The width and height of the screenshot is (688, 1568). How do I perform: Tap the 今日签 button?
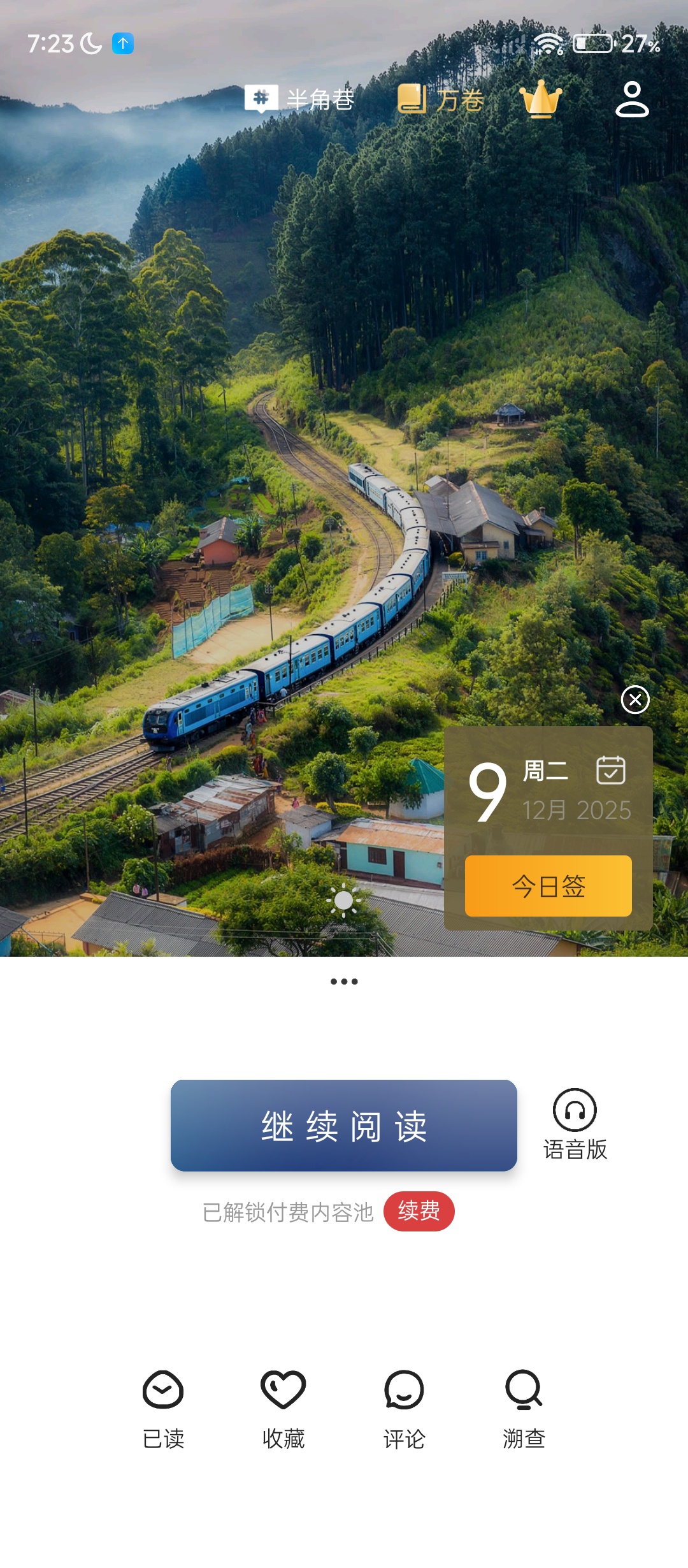click(x=548, y=886)
